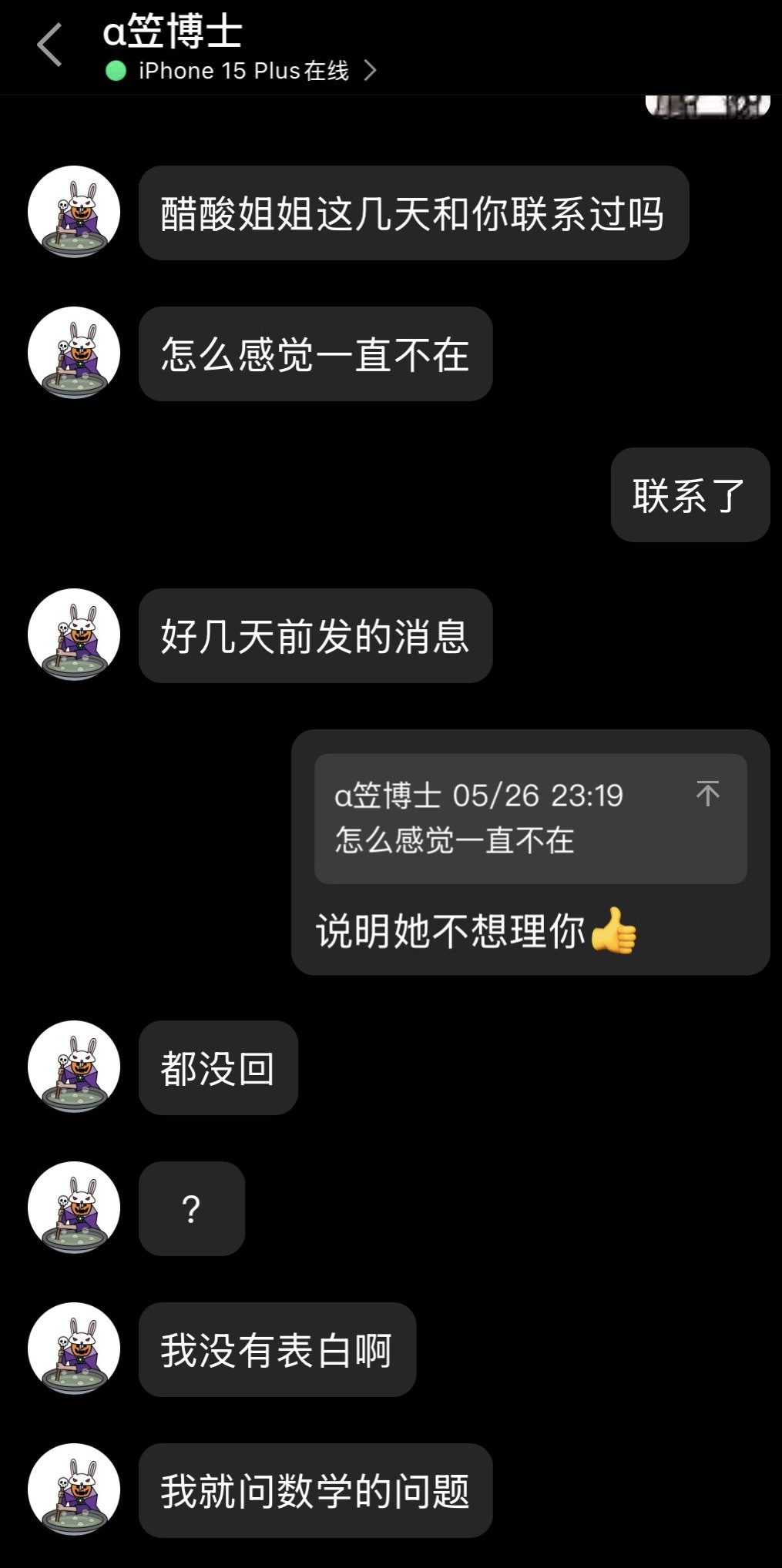Screen dimensions: 782x1568
Task: Jump to the quoted message via arrow icon
Action: (707, 793)
